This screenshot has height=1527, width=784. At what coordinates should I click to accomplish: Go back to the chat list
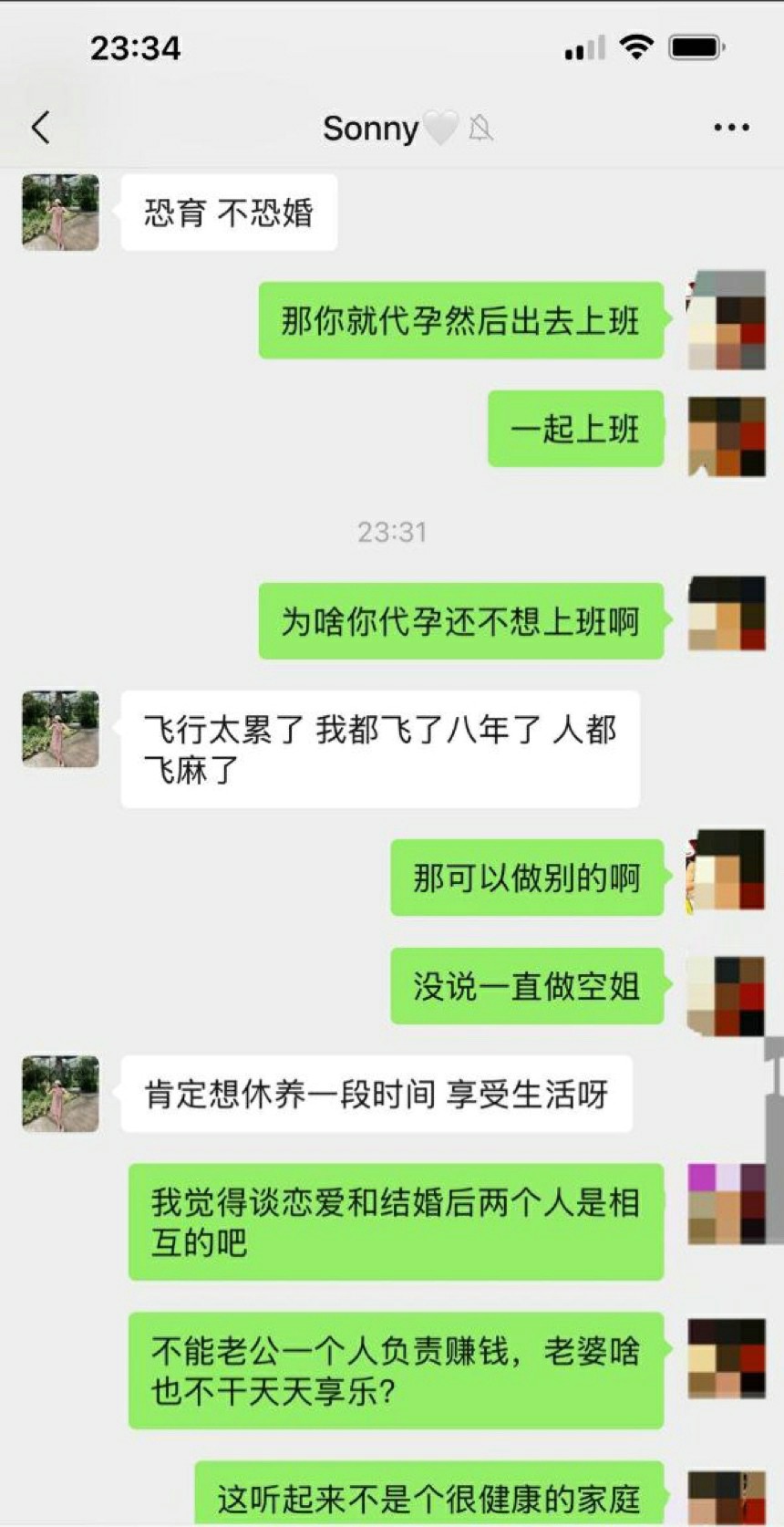pyautogui.click(x=40, y=129)
